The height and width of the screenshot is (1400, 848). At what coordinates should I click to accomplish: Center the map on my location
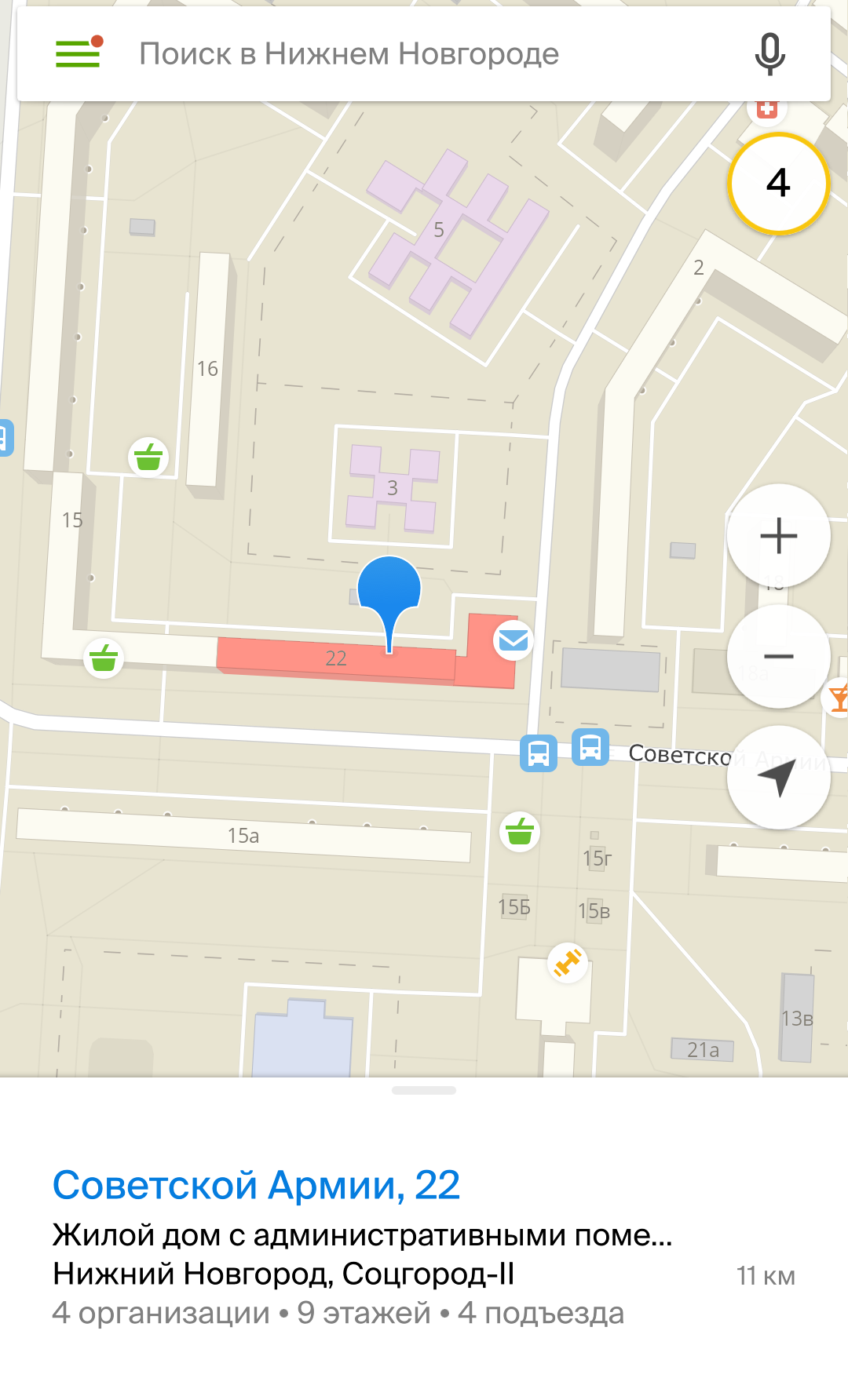pos(778,777)
